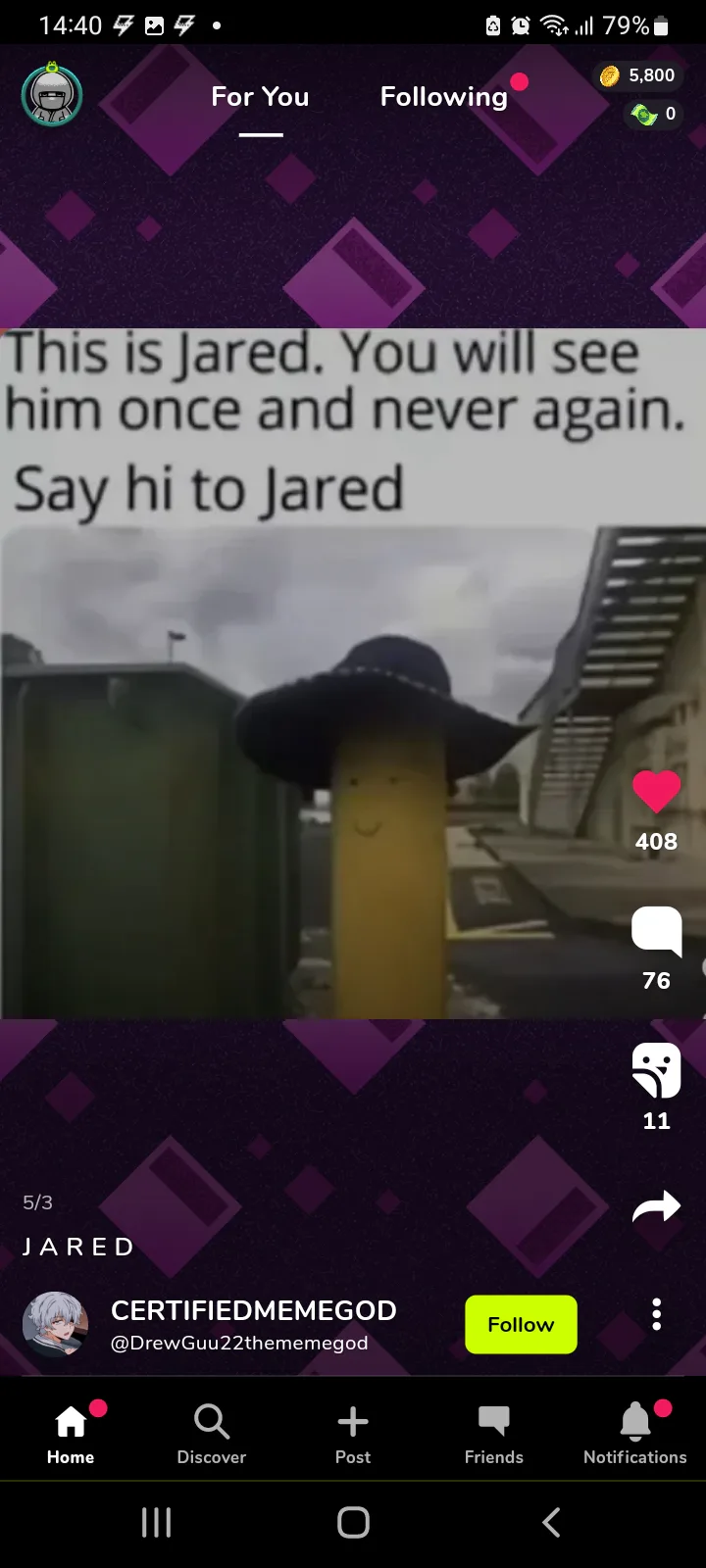
Task: Share this post via the arrow icon
Action: click(656, 1207)
